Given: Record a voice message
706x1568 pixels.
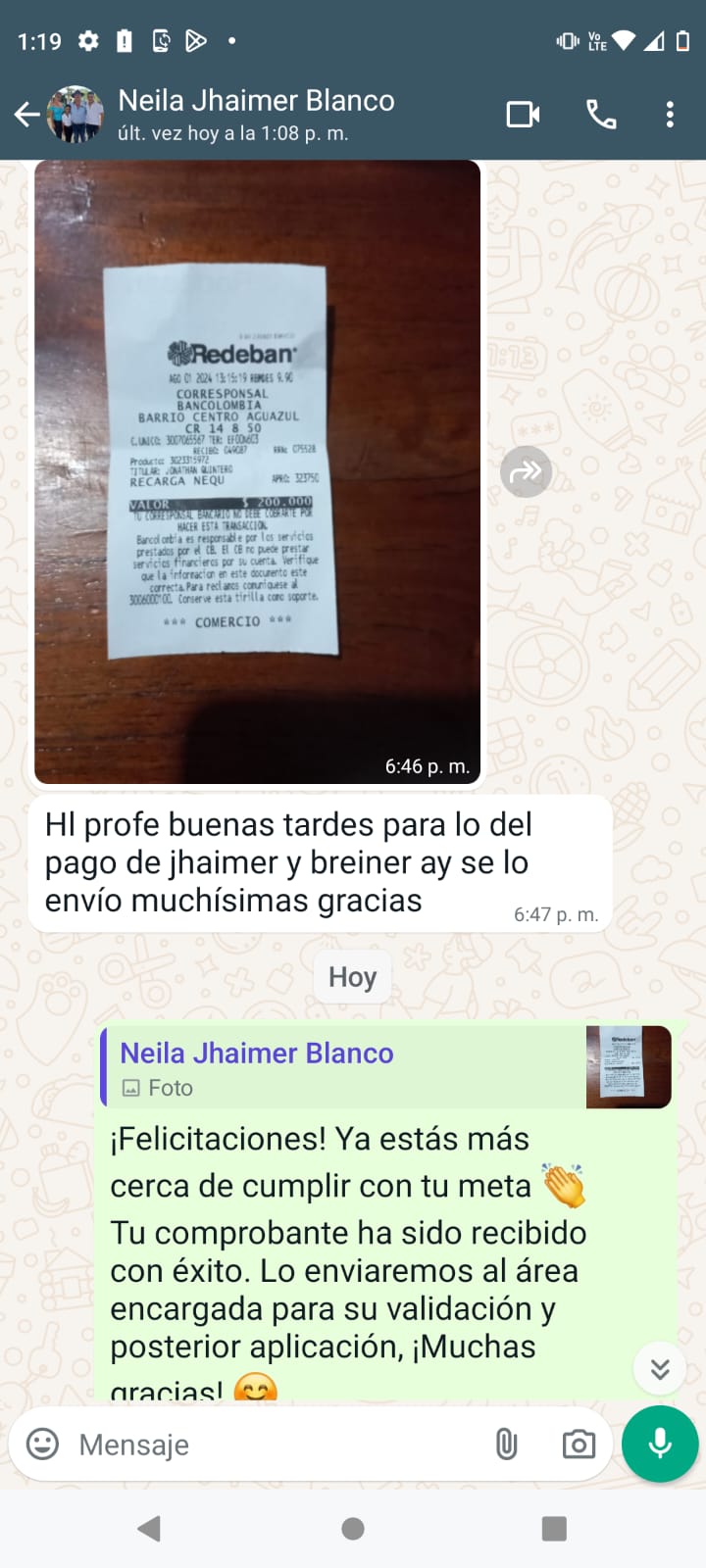Looking at the screenshot, I should [x=660, y=1444].
